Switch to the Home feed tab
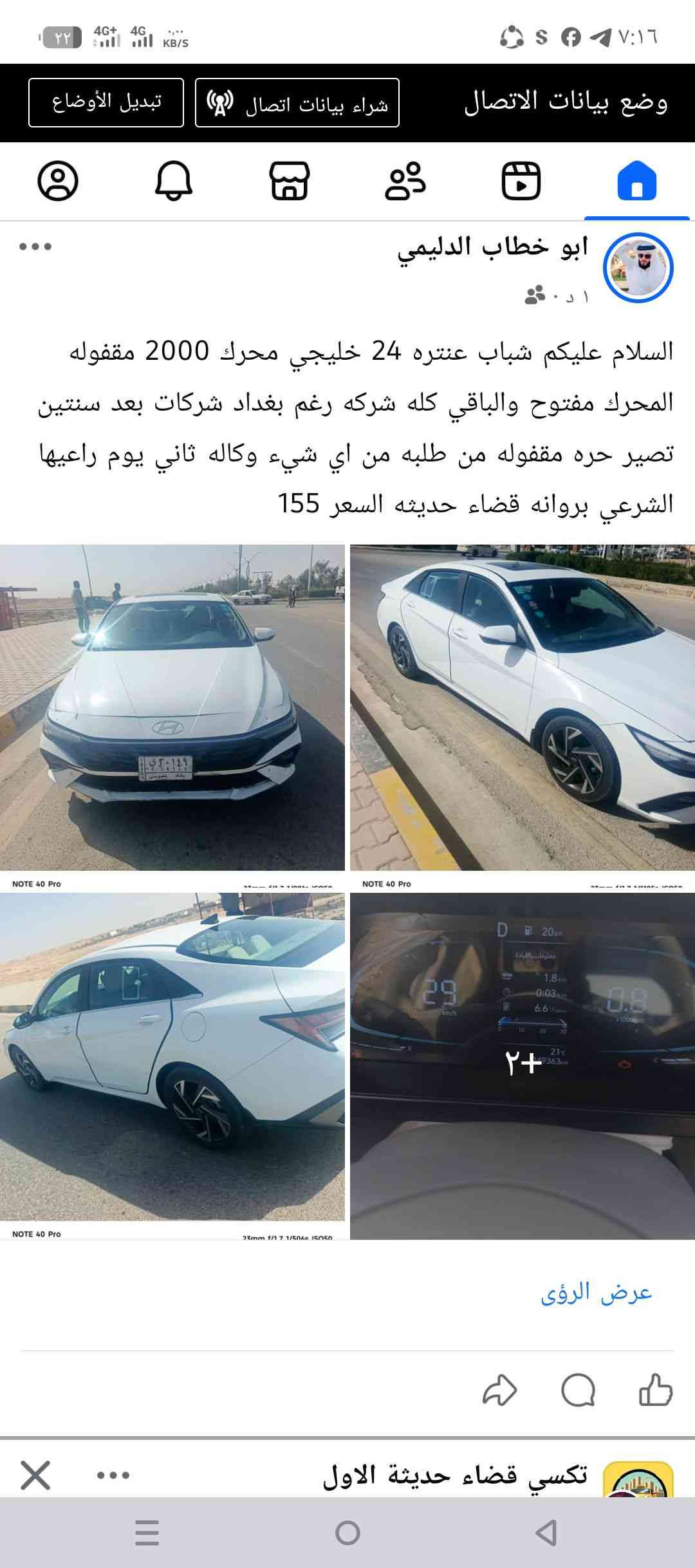695x1568 pixels. pos(636,182)
